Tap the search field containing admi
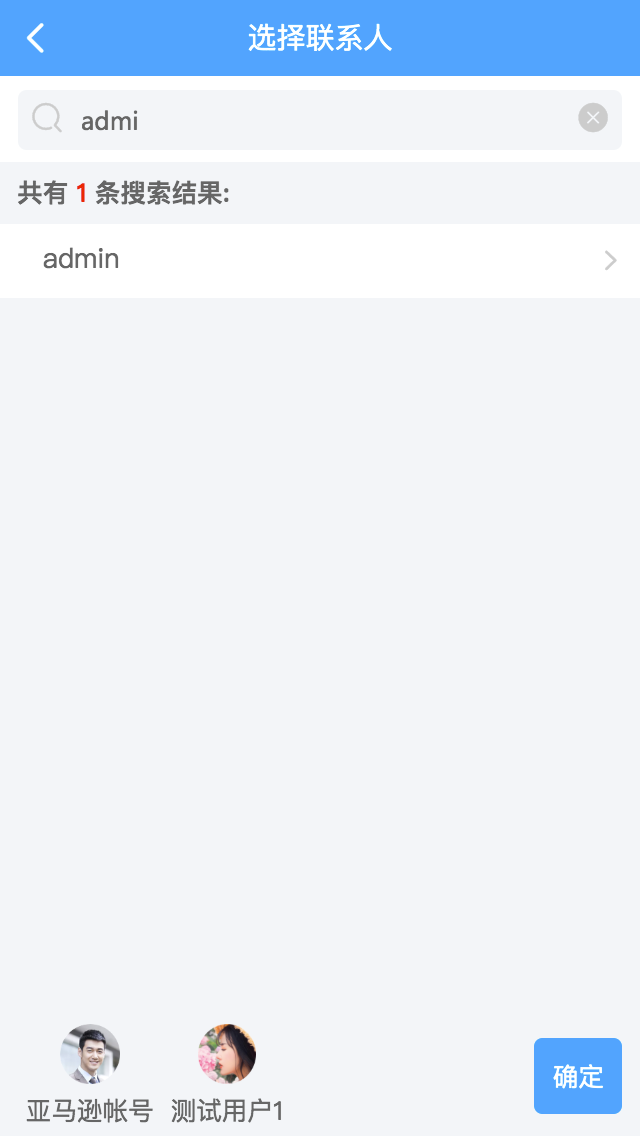The image size is (640, 1136). (320, 120)
